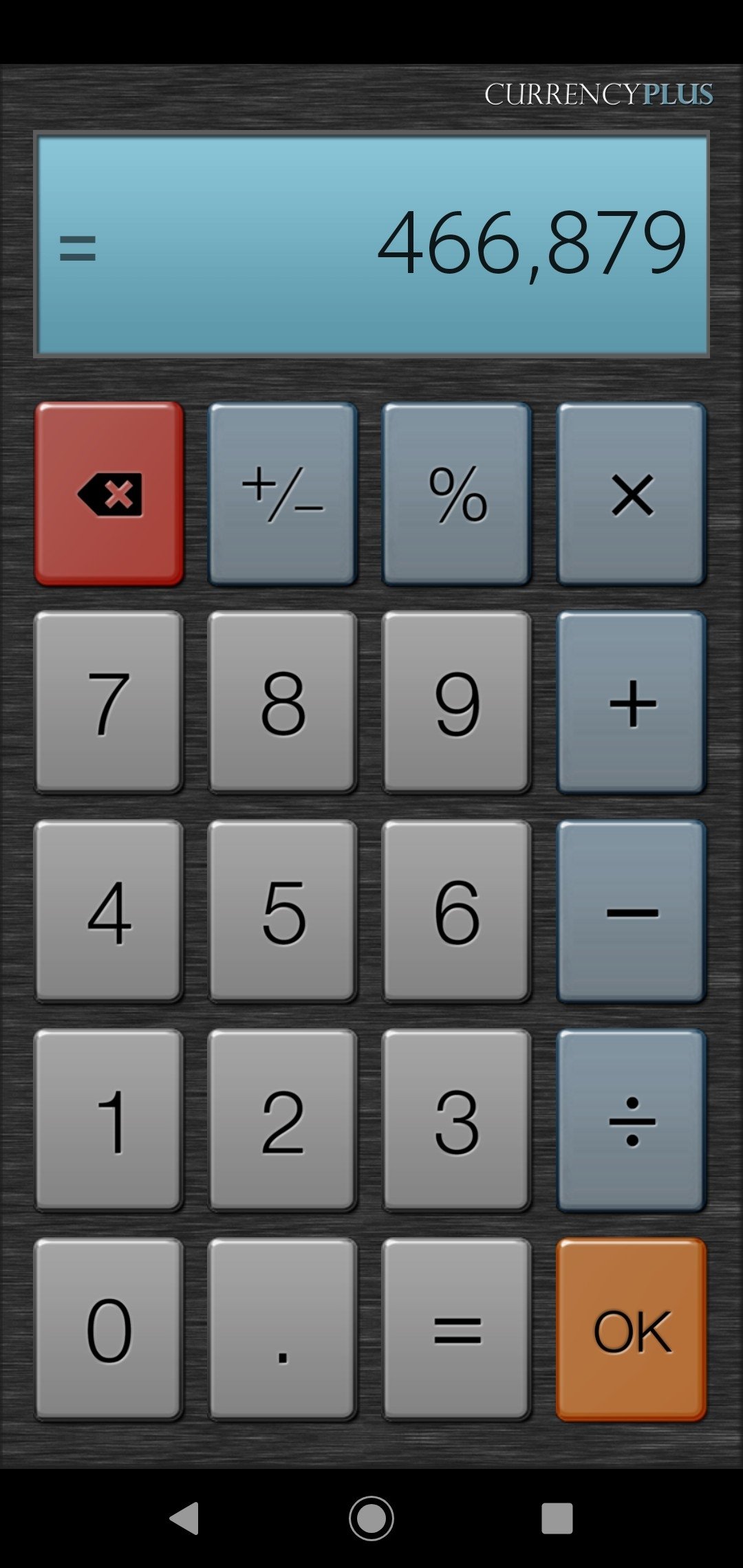The height and width of the screenshot is (1568, 743).
Task: Enter digit 7
Action: (x=109, y=703)
